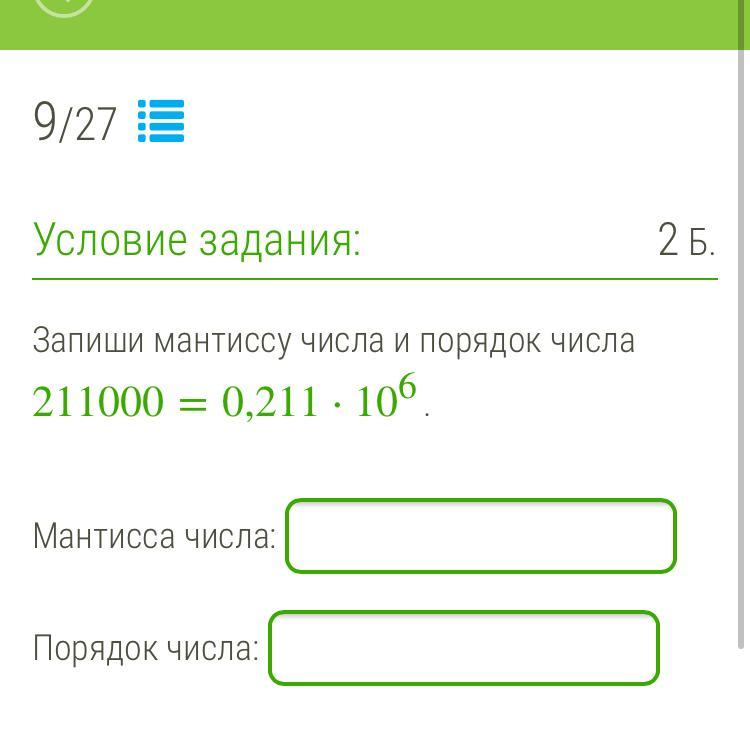The image size is (750, 750).
Task: Open the task list icon next to 9/27
Action: 160,122
